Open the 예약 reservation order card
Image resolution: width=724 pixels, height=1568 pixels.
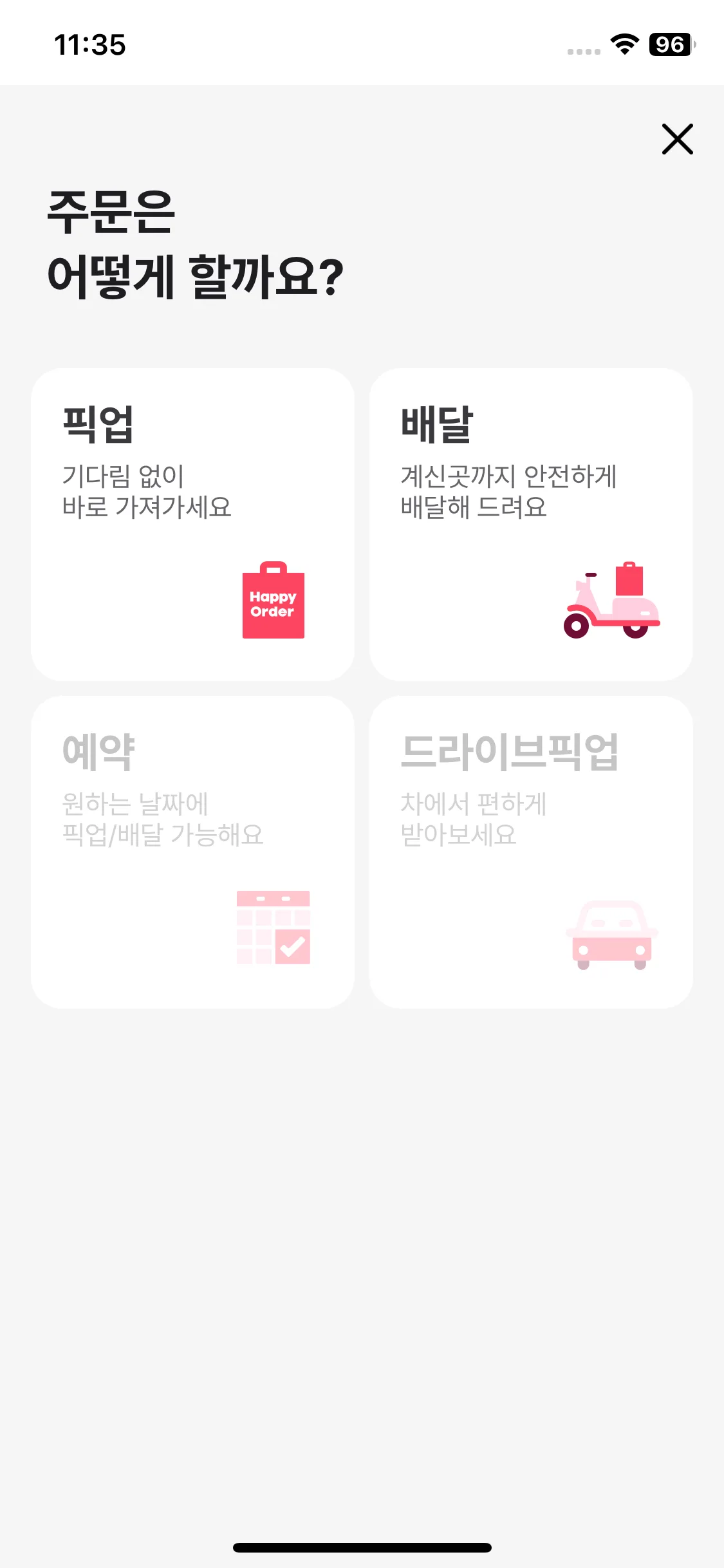pos(192,851)
